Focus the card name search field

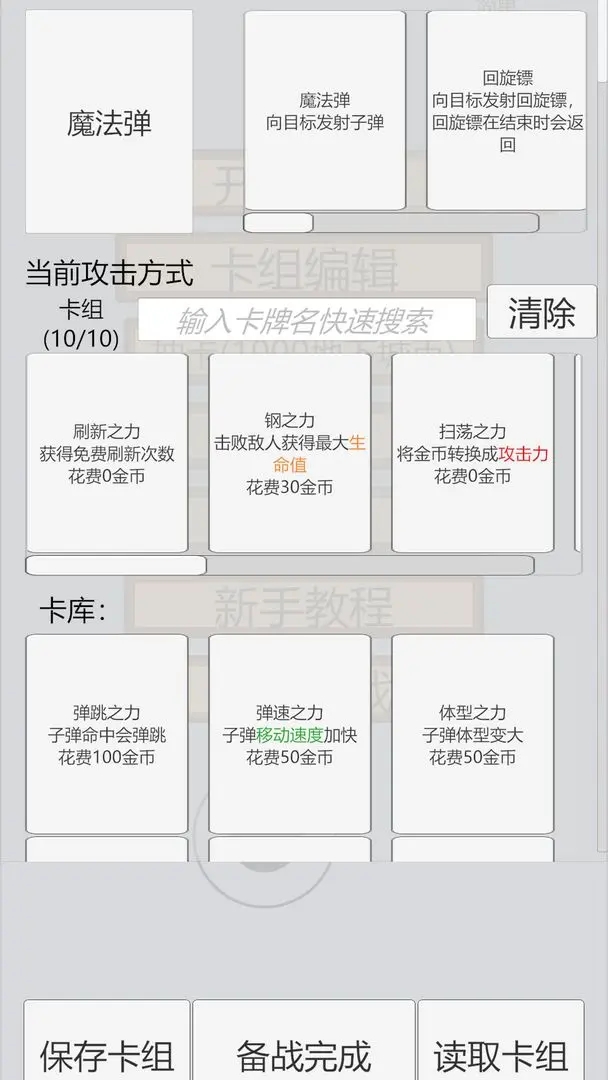307,320
